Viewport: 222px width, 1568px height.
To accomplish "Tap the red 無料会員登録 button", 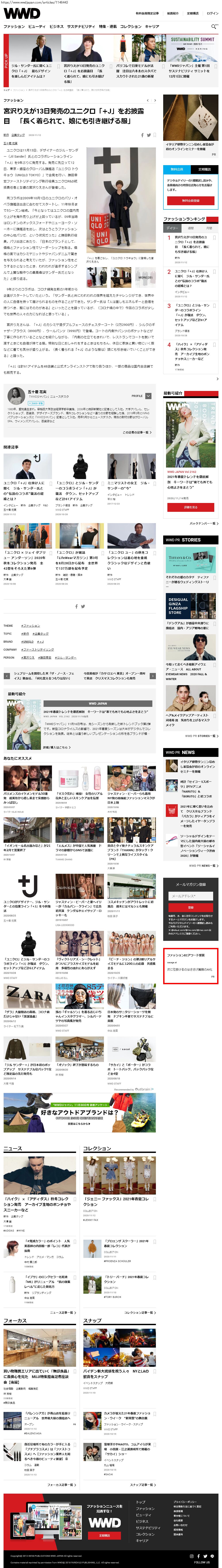I will click(190, 200).
